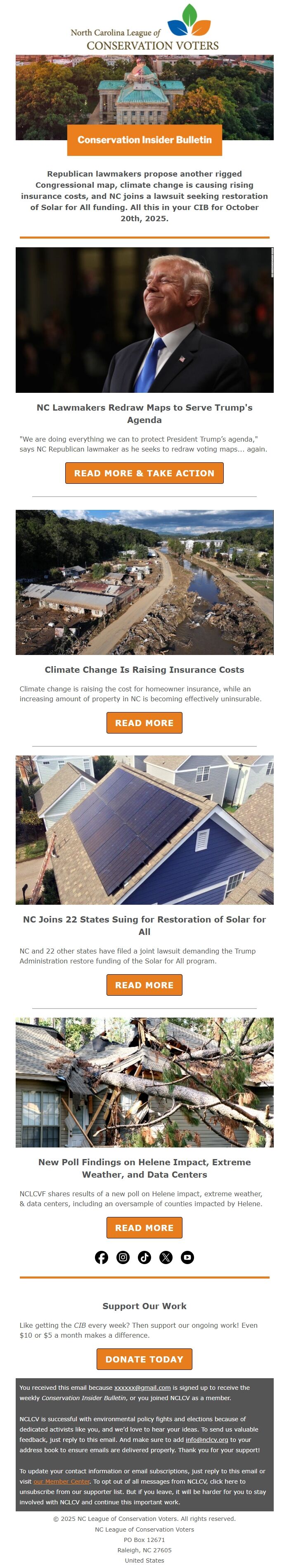Open the info@nclcv.org email link
This screenshot has width=289, height=1568.
pos(207,1439)
